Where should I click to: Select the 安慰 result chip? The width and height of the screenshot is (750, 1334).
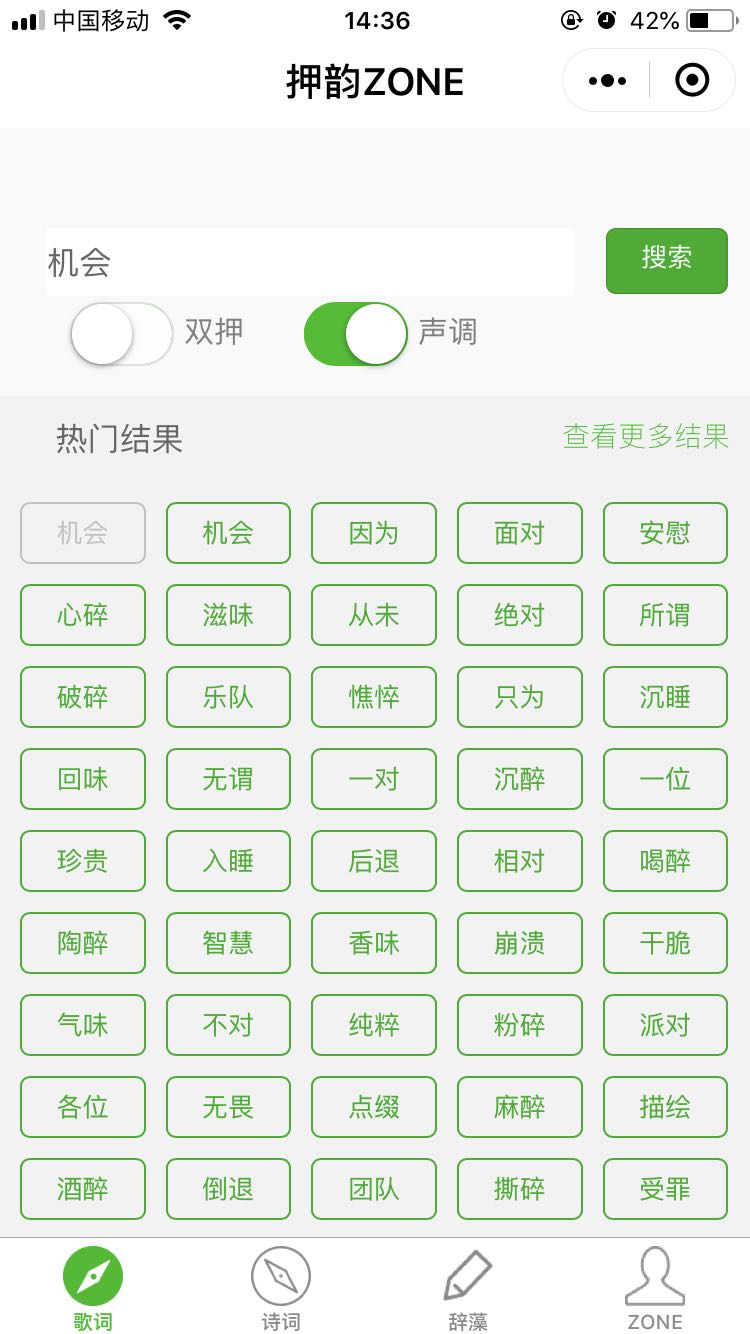tap(665, 533)
